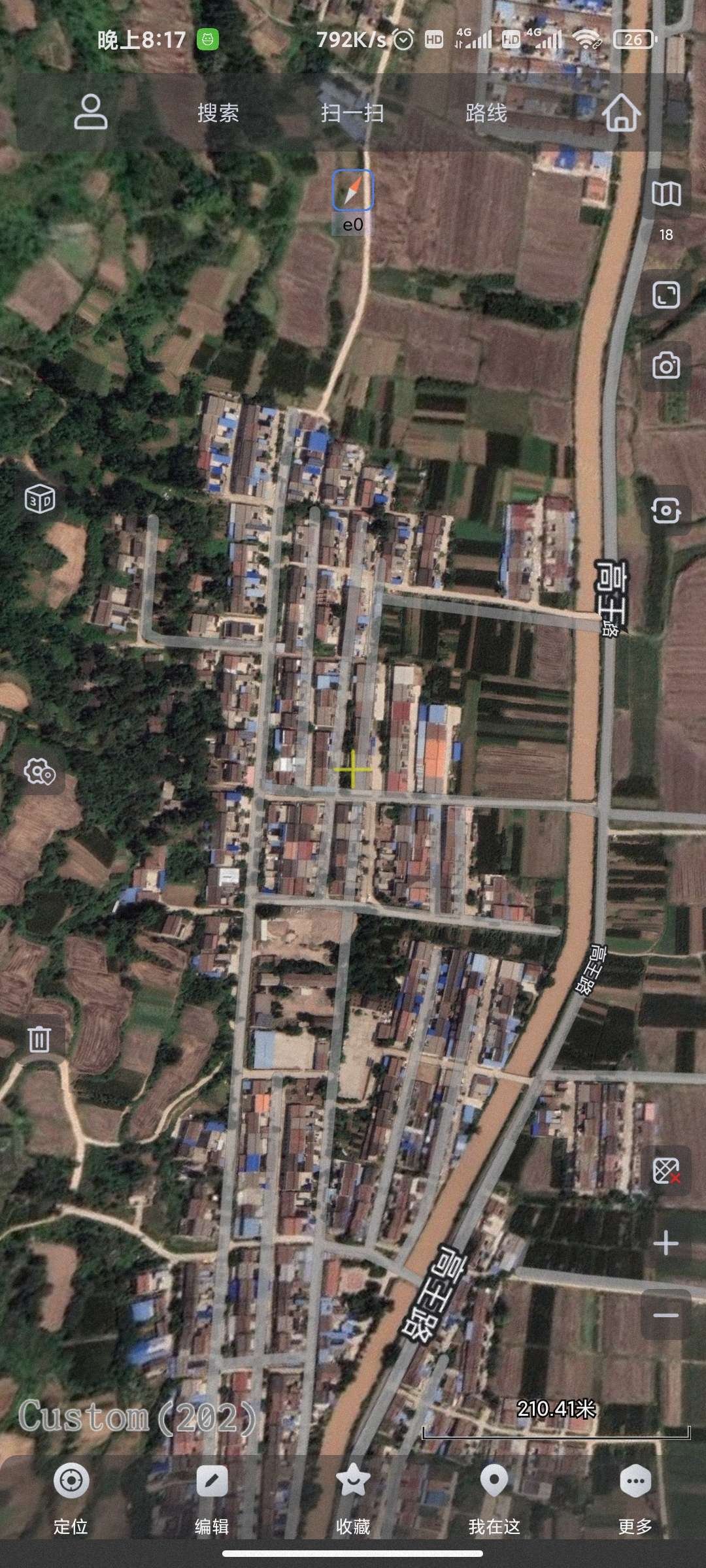The height and width of the screenshot is (1568, 706).
Task: Tap the camera rotate icon
Action: click(x=666, y=510)
